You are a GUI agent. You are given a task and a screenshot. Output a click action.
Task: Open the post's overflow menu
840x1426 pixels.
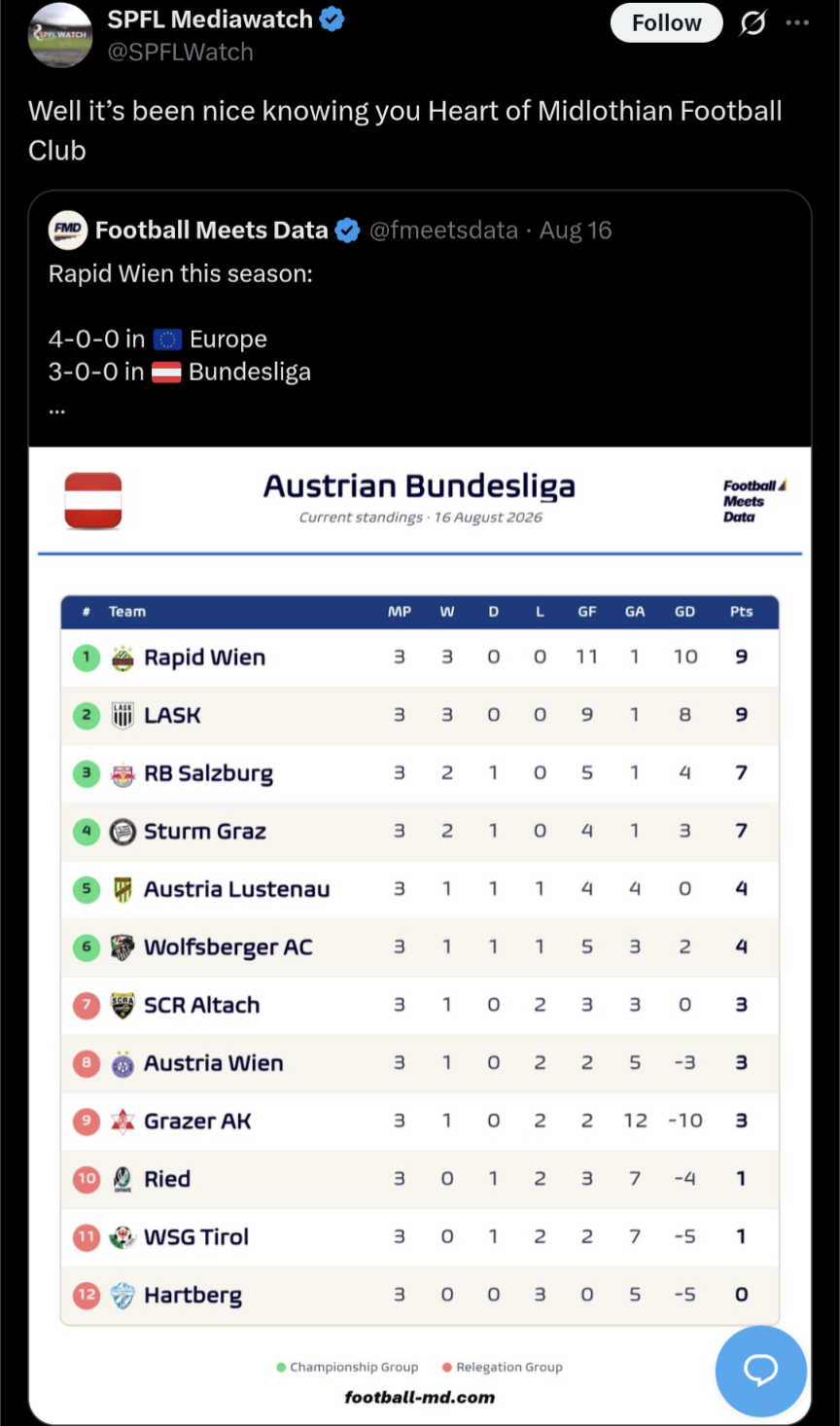coord(797,22)
